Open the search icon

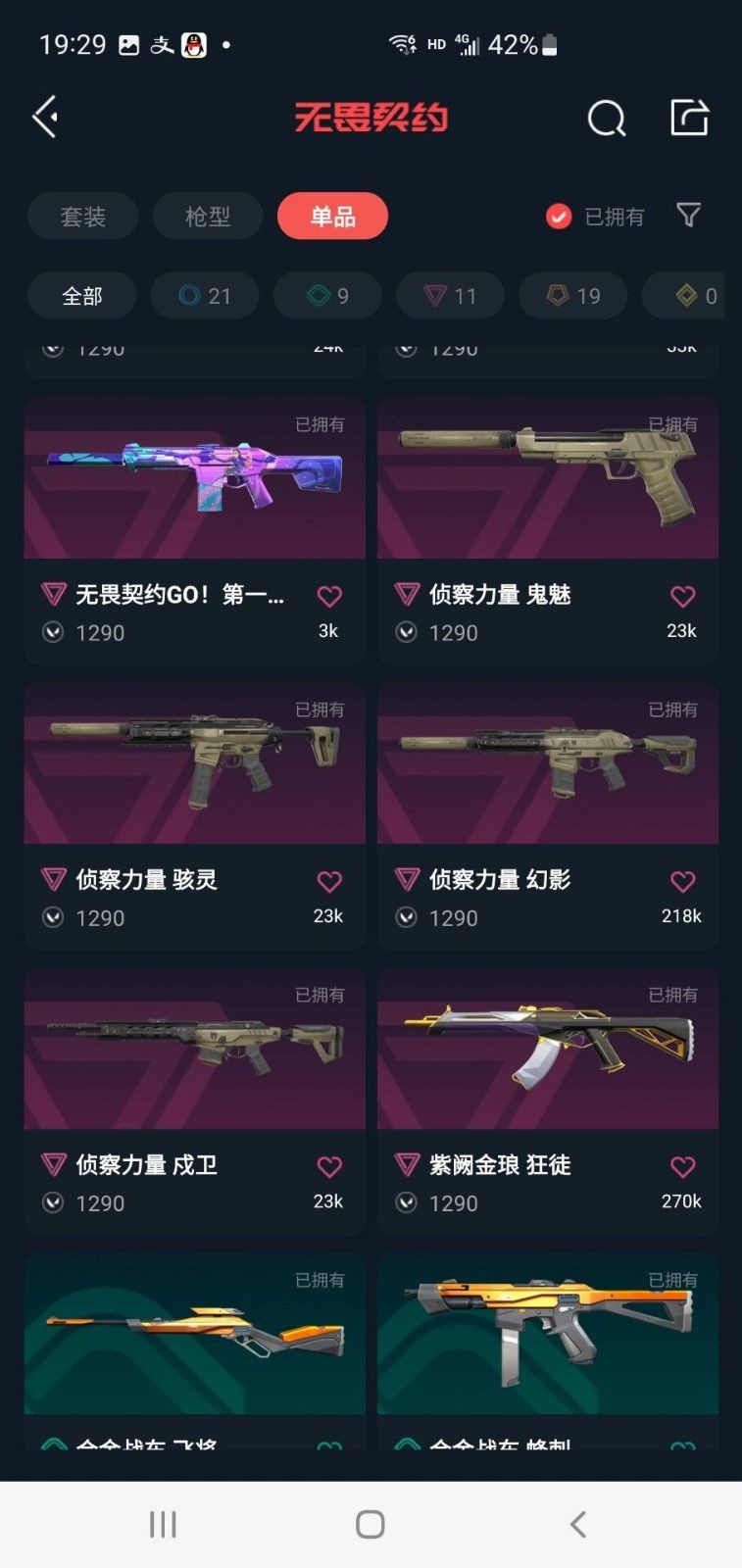(606, 119)
